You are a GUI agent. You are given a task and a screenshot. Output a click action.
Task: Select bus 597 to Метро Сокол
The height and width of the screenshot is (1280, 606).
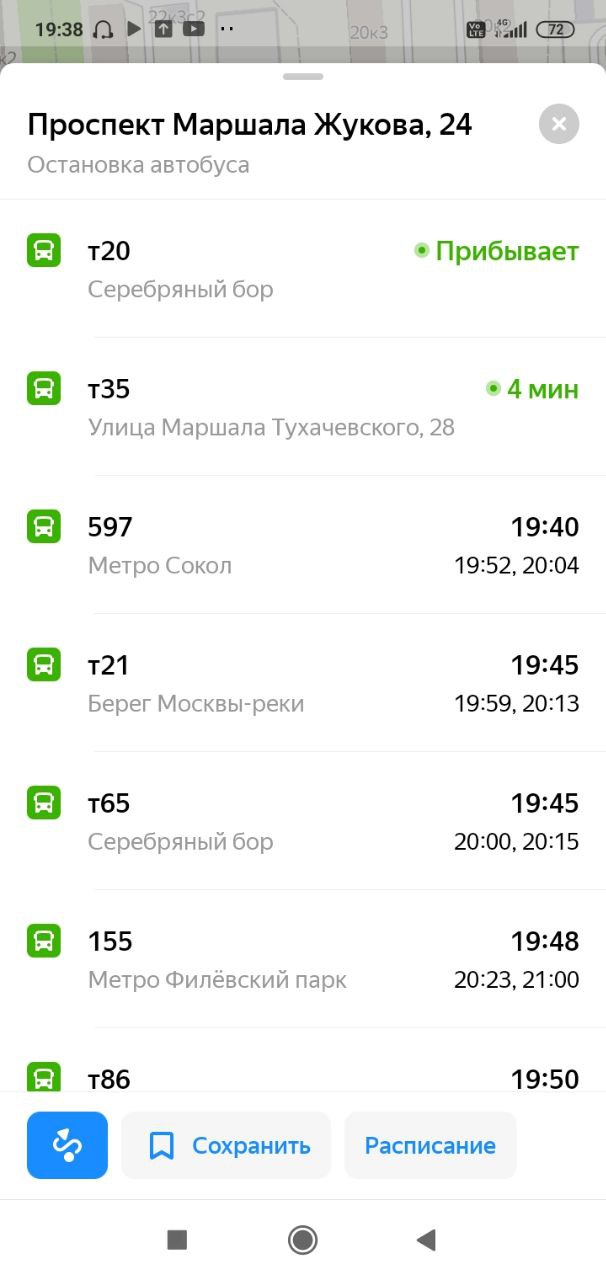pyautogui.click(x=303, y=545)
